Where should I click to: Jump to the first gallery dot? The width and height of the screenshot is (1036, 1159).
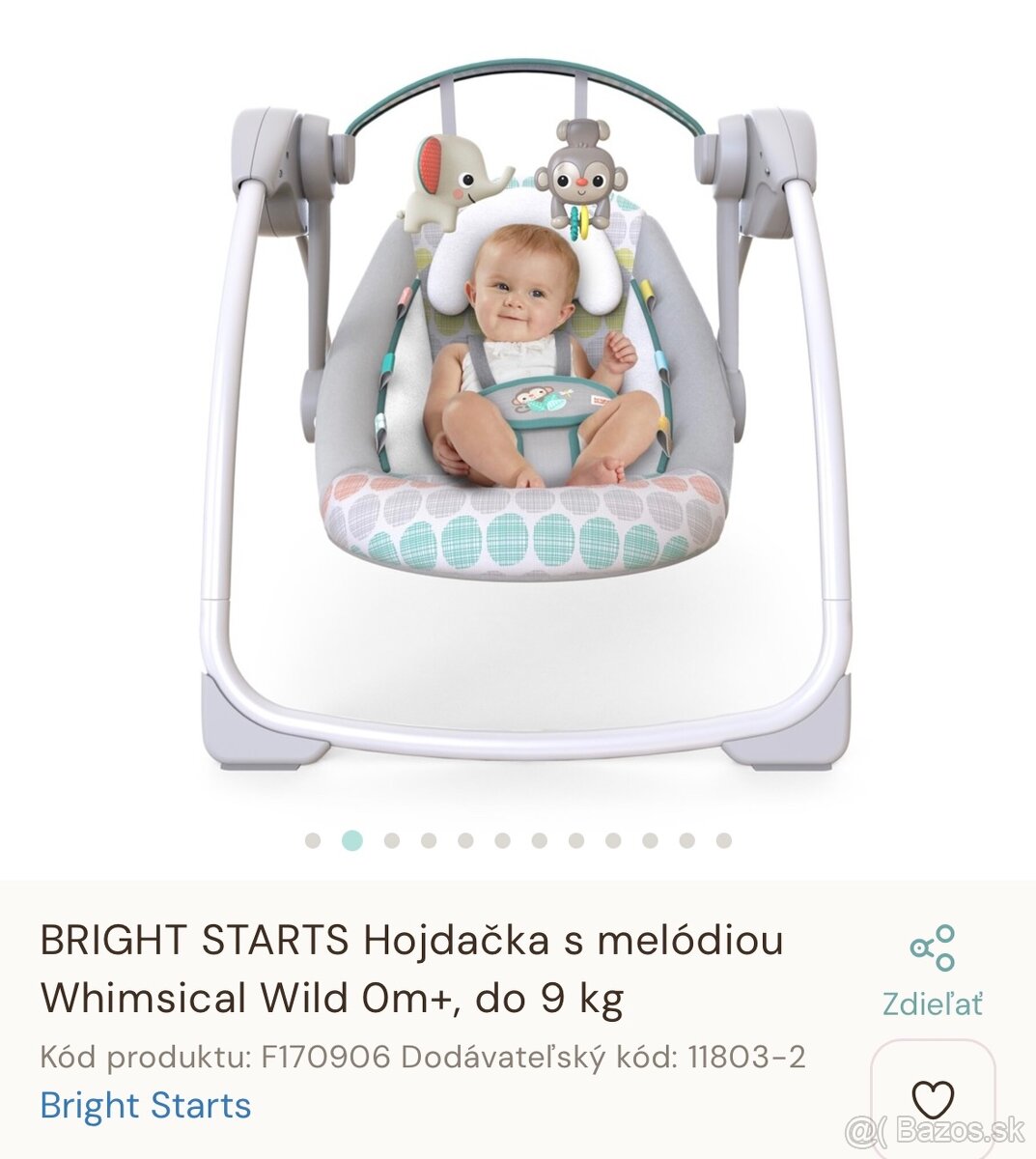tap(313, 840)
